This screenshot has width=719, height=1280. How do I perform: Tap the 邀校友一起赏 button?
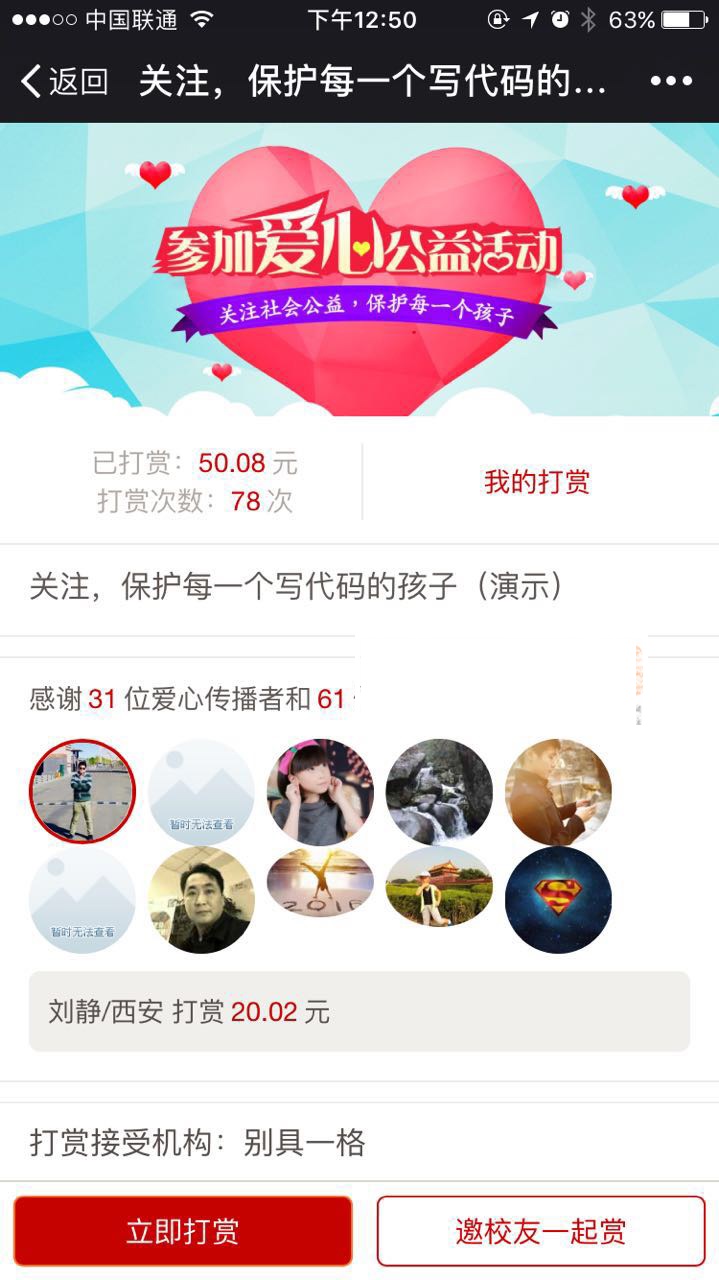541,1231
